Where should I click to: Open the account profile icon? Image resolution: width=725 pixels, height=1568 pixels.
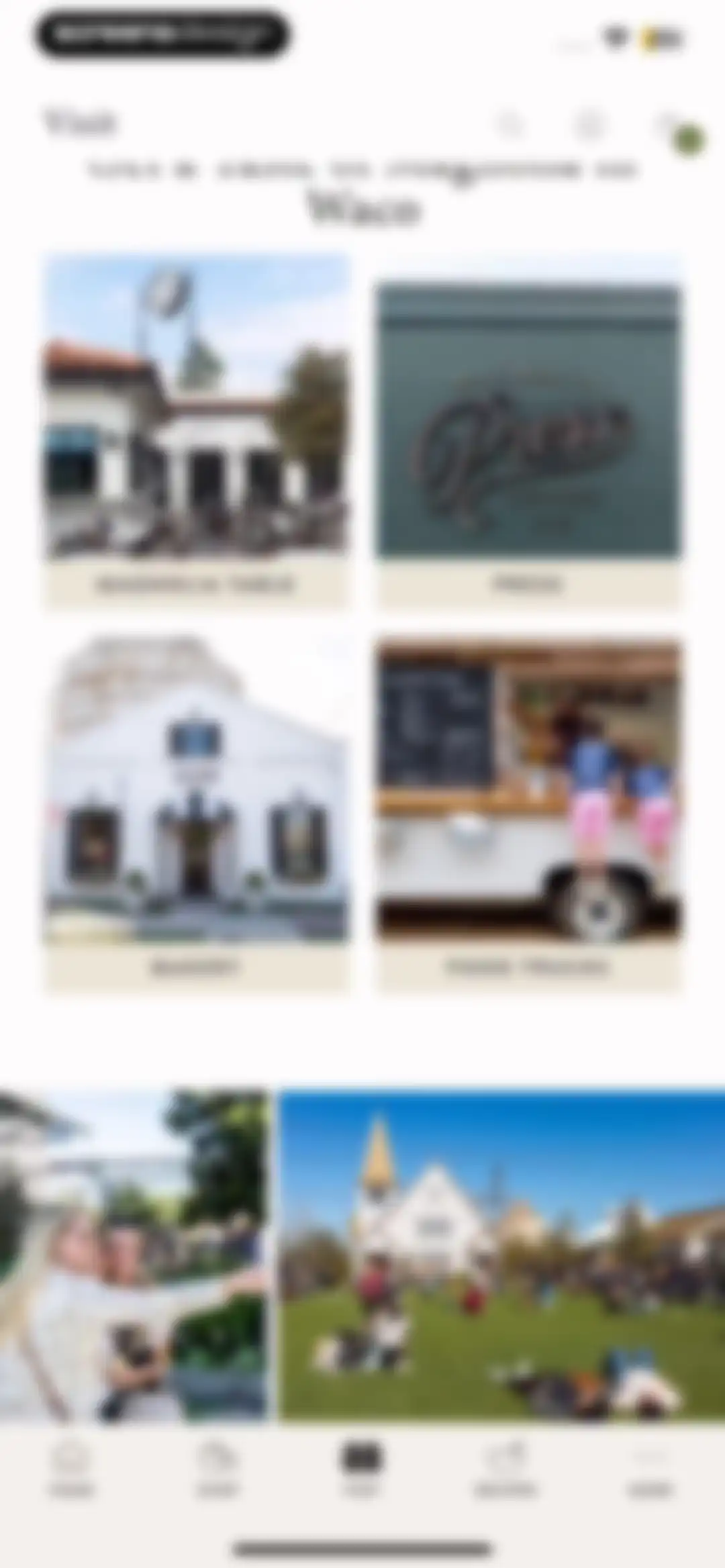(589, 124)
